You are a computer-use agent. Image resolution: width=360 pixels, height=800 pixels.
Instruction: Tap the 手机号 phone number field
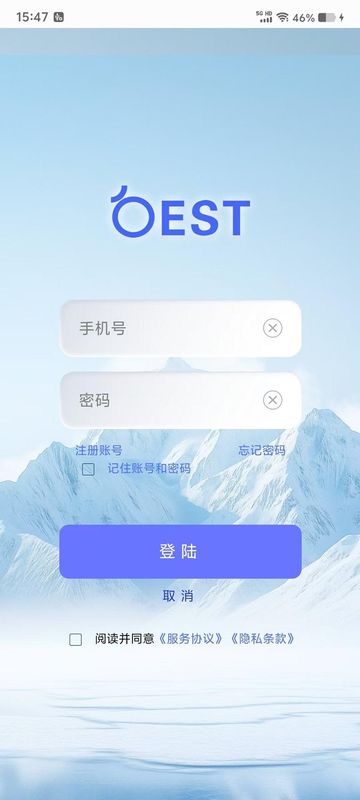point(180,328)
